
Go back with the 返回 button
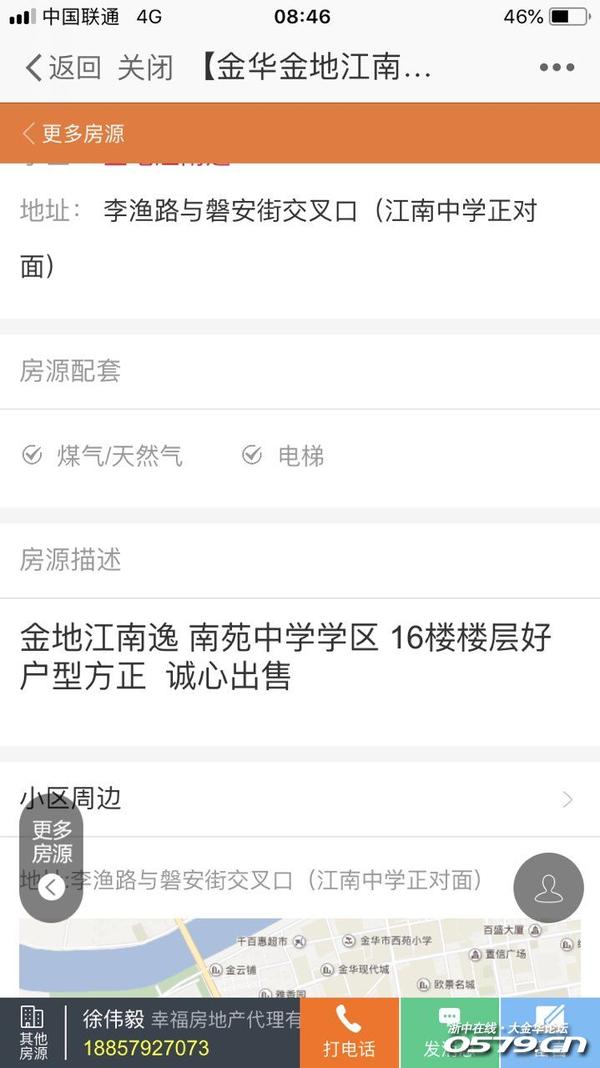click(x=62, y=68)
